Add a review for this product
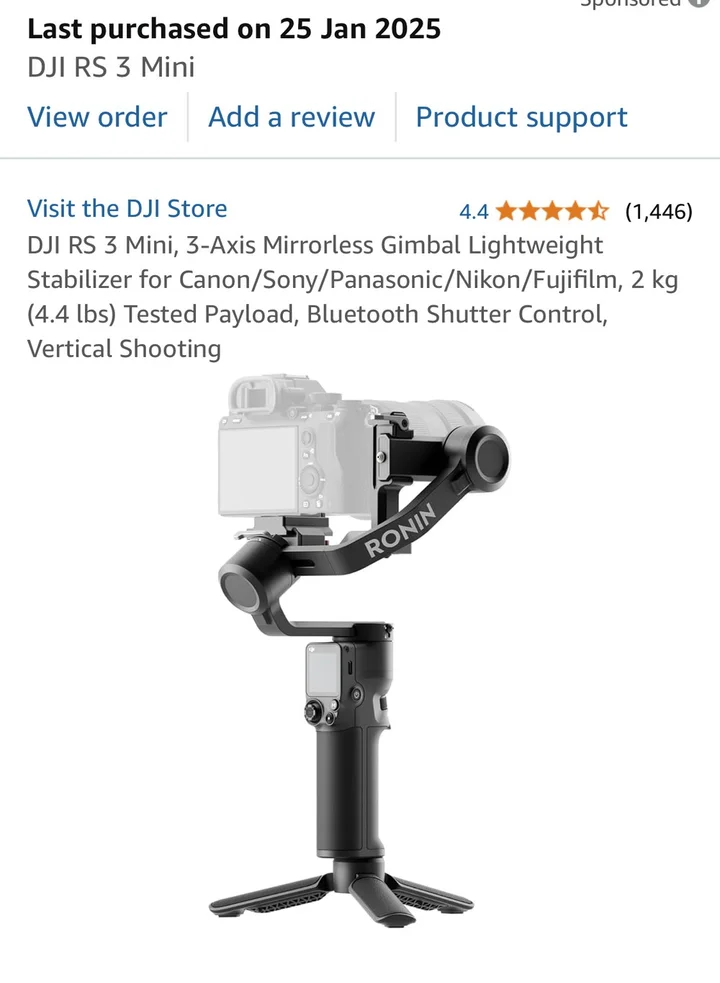720x983 pixels. [x=291, y=117]
